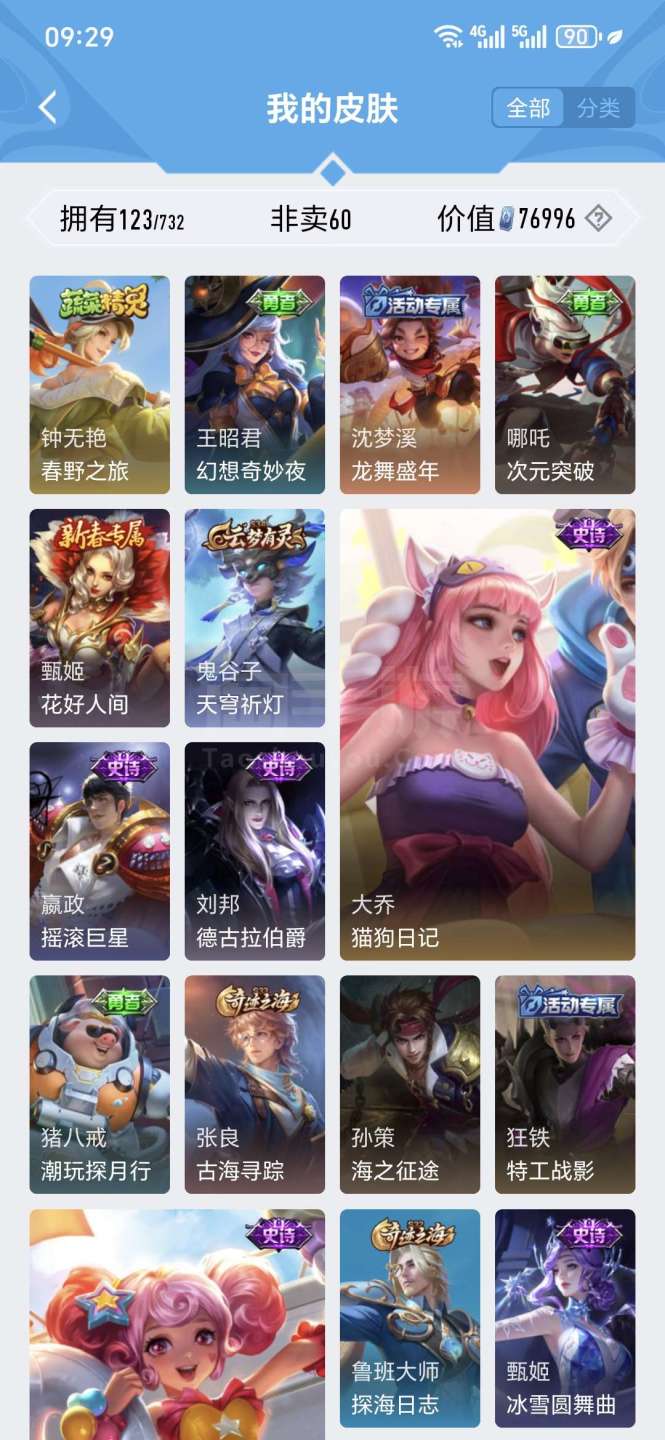This screenshot has height=1440, width=665.
Task: Open 甄姬 冰雪圆舞曲 skin card
Action: point(564,1318)
